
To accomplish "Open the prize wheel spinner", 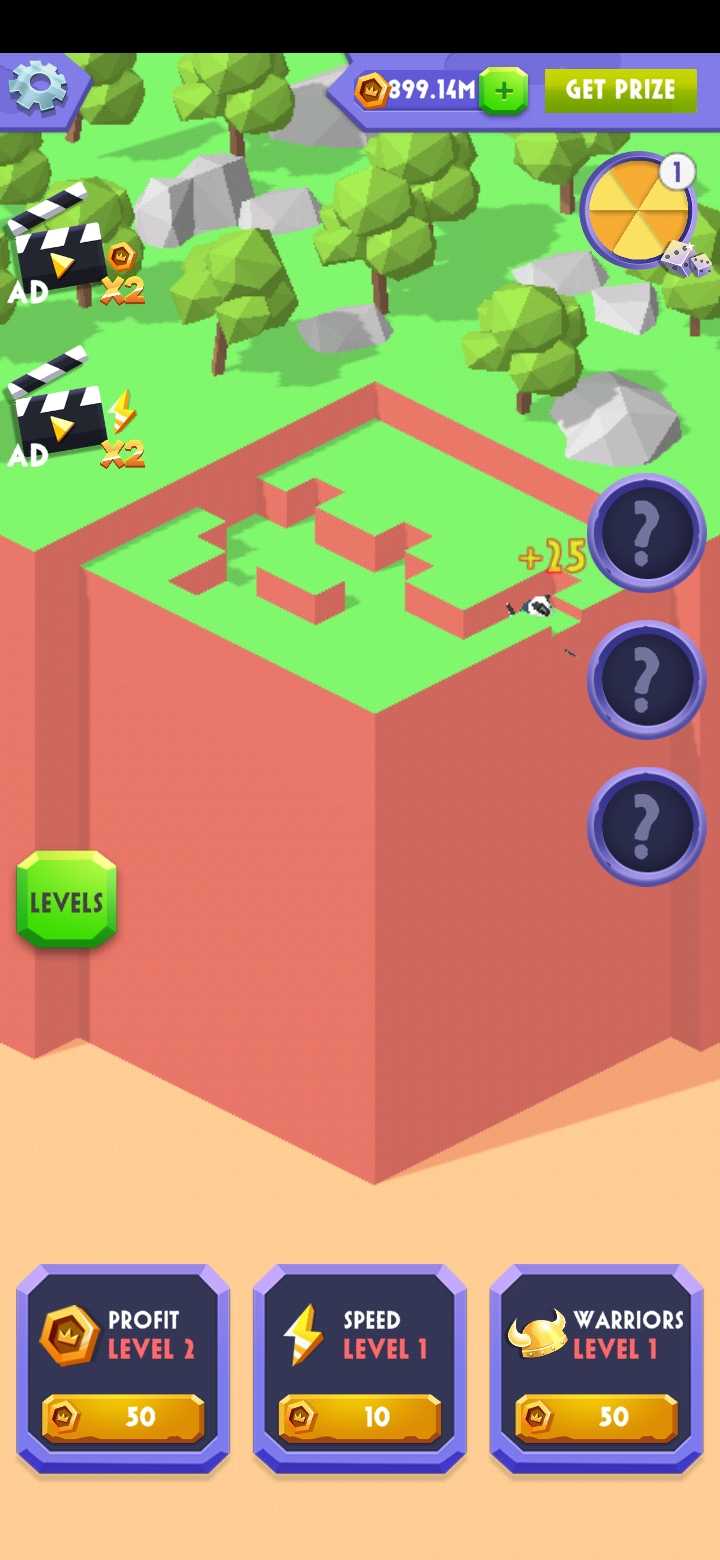I will click(x=640, y=212).
